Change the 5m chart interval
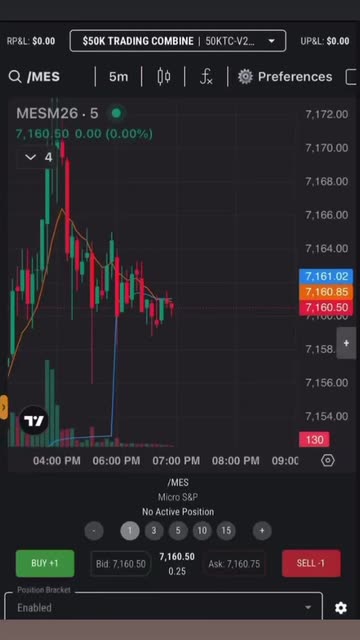The width and height of the screenshot is (360, 640). click(118, 77)
